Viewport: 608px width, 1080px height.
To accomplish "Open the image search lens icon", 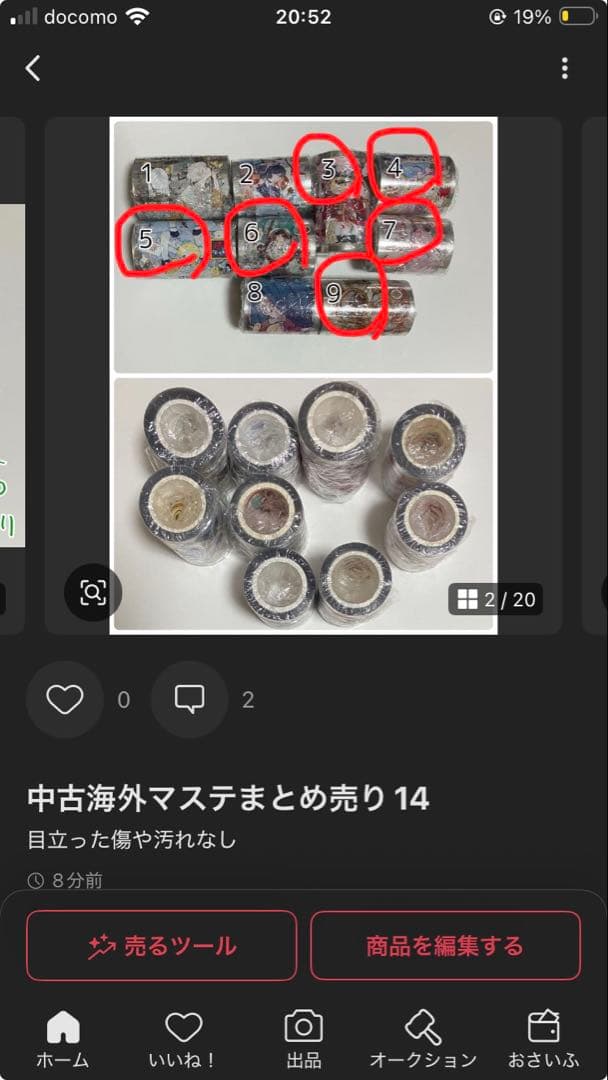I will [93, 593].
